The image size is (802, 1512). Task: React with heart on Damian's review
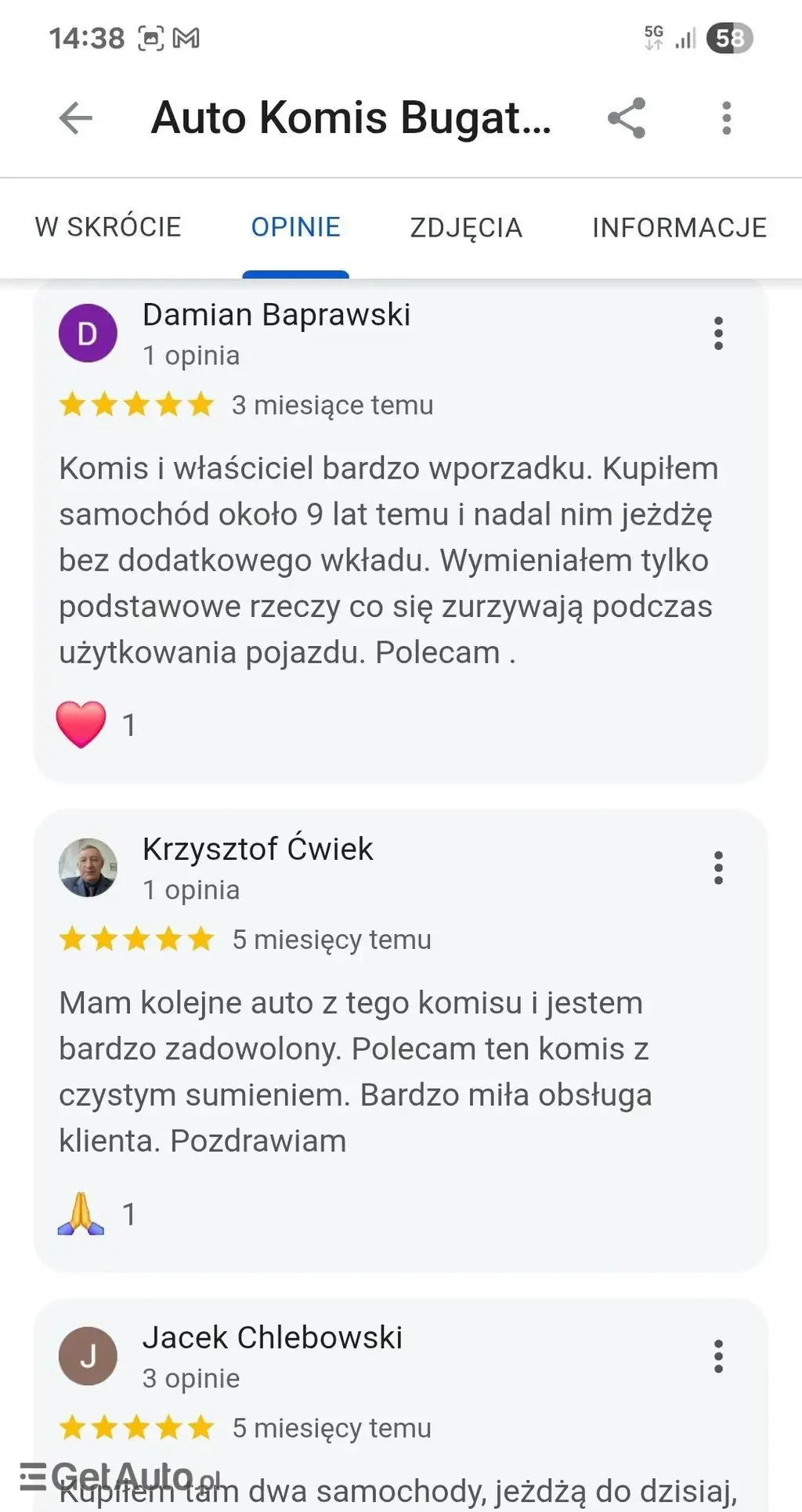[81, 724]
